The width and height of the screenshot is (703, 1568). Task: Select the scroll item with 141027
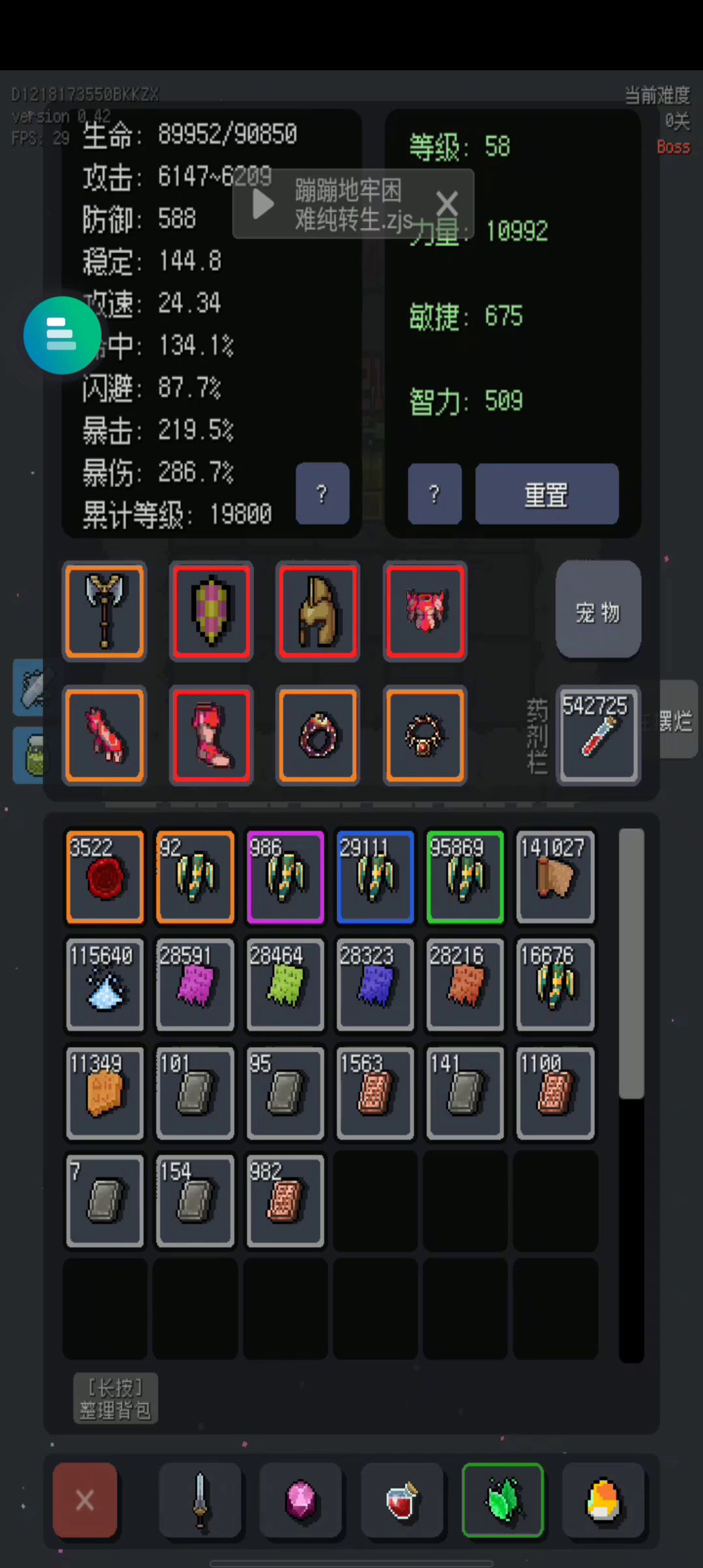(555, 876)
